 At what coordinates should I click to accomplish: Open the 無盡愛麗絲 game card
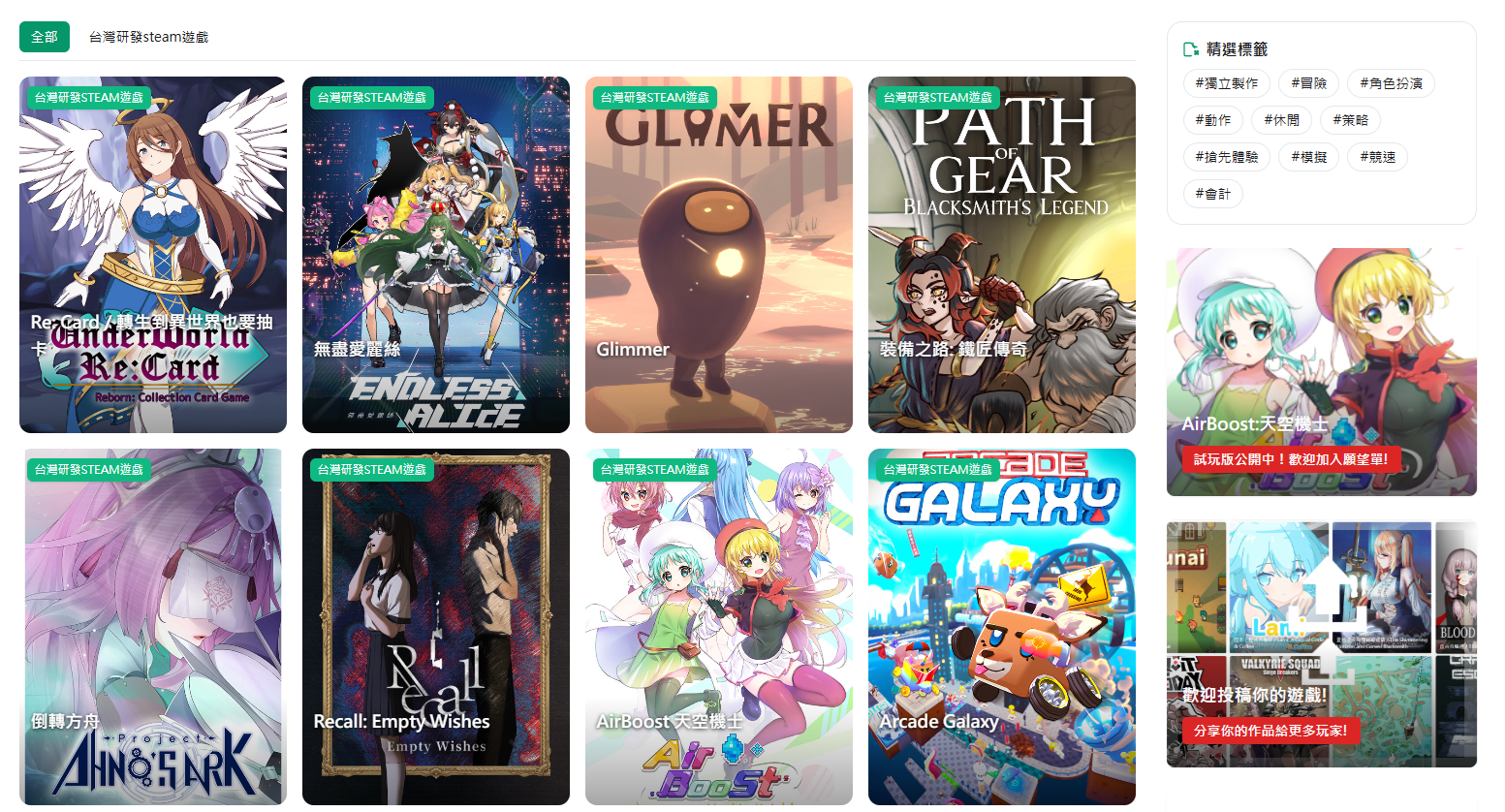pyautogui.click(x=436, y=255)
